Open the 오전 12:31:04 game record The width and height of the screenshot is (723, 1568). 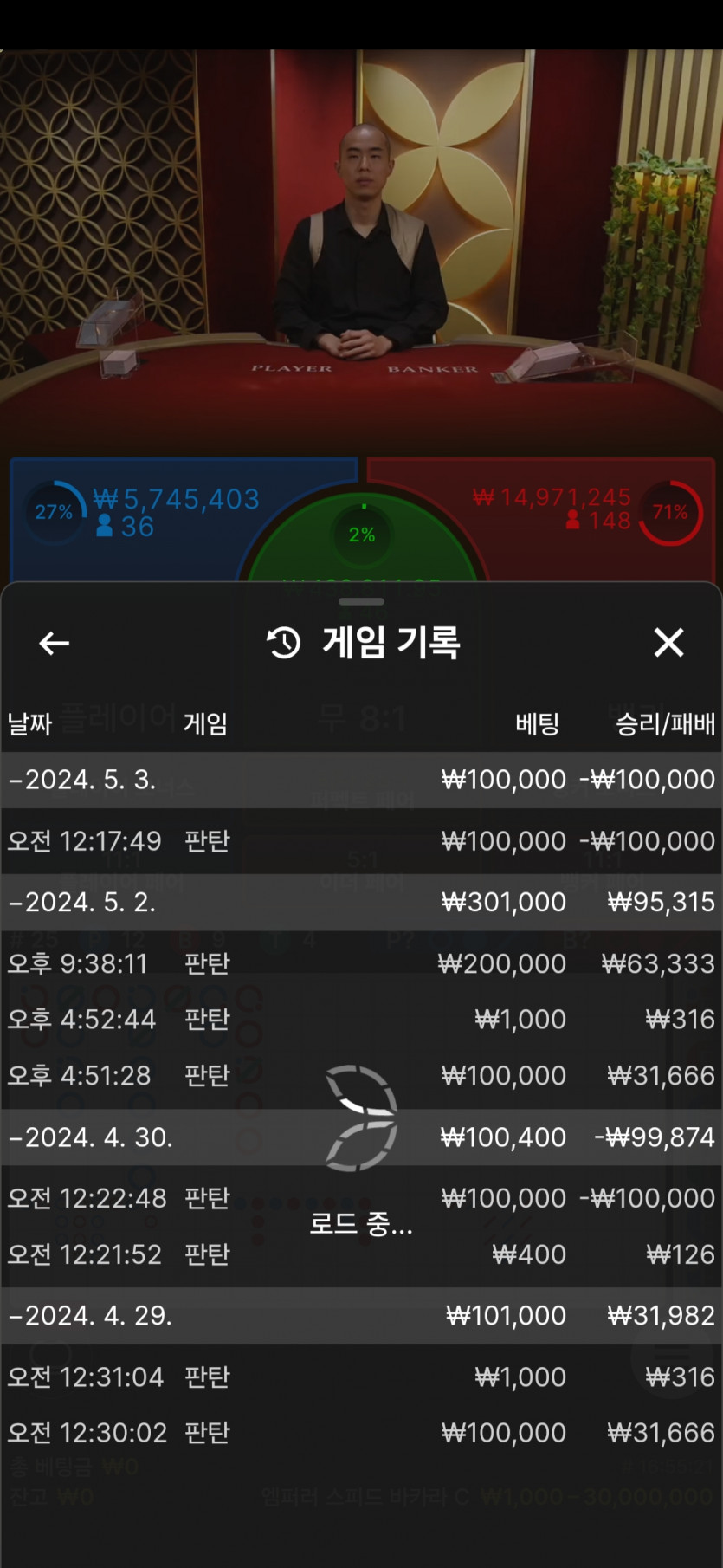point(361,1377)
